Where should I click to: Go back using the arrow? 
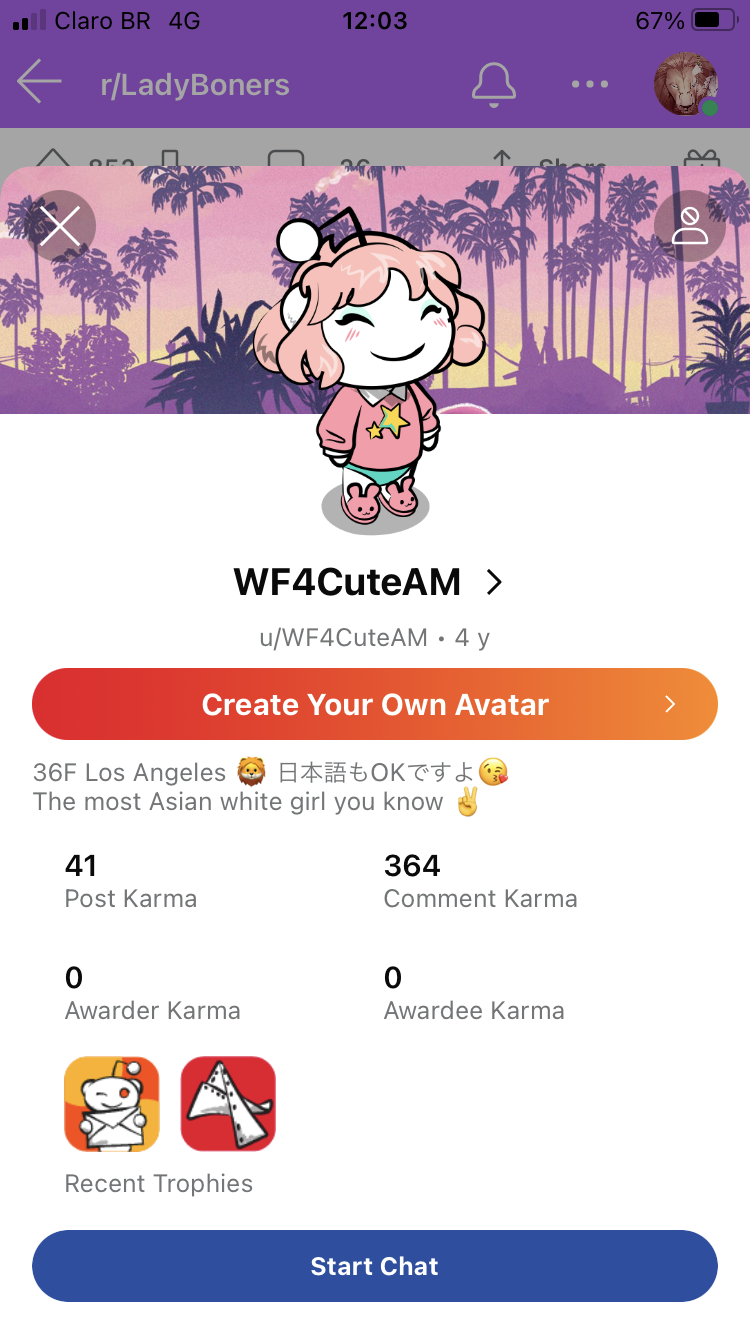[40, 82]
